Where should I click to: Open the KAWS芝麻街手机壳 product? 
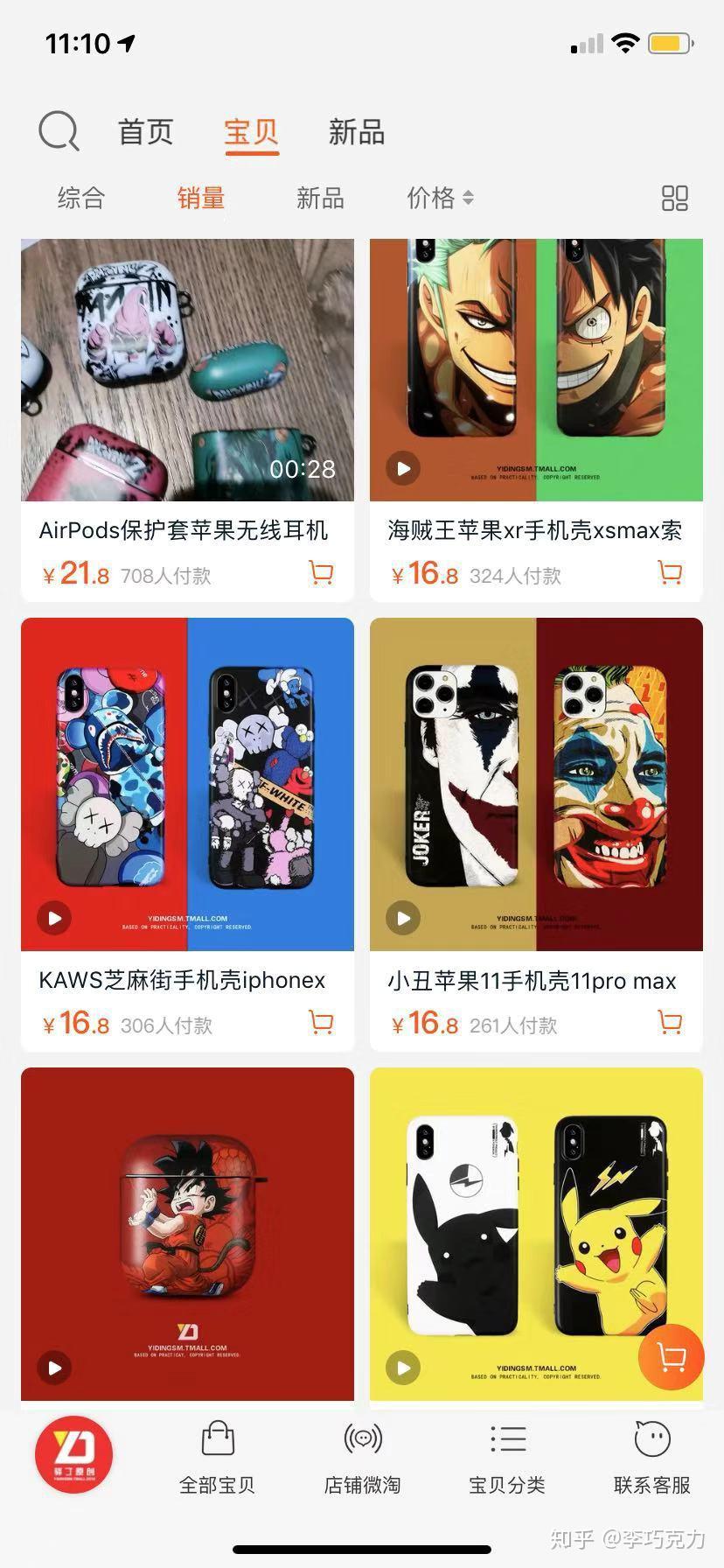(187, 835)
